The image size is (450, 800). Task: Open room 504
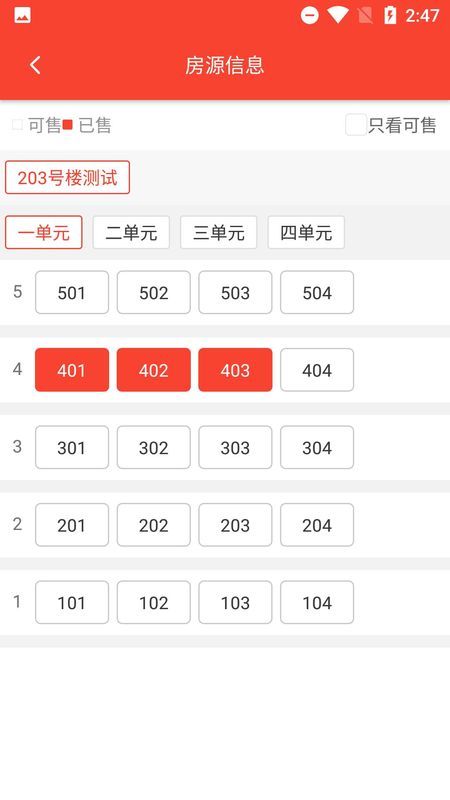pos(317,292)
